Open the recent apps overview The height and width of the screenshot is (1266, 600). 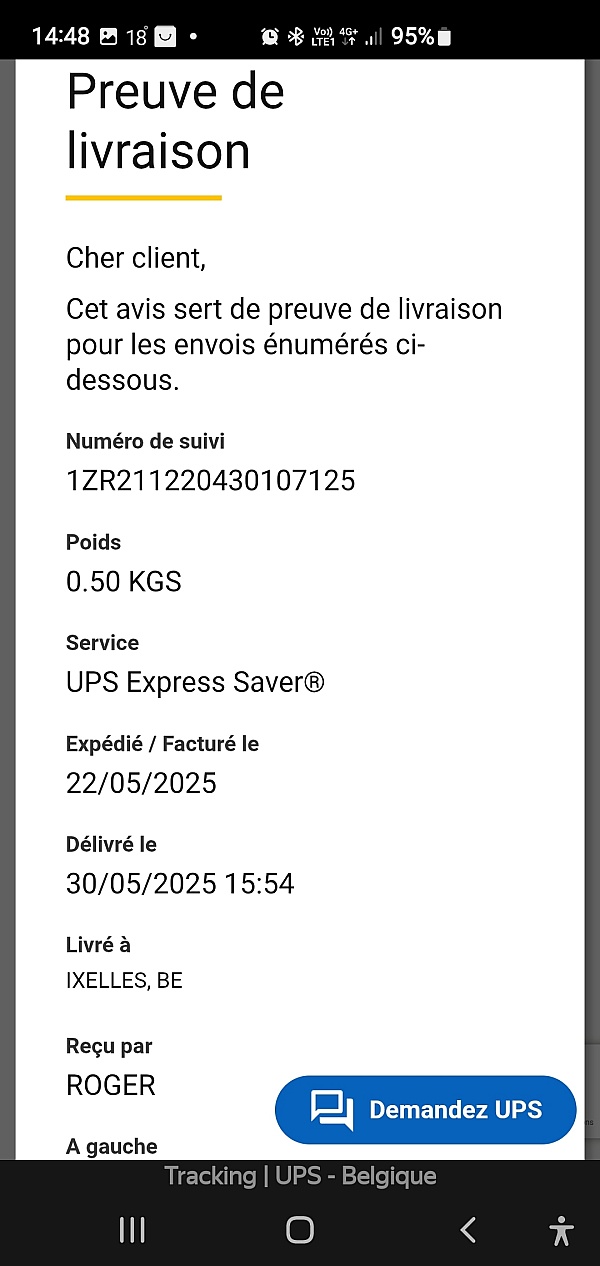click(132, 1230)
